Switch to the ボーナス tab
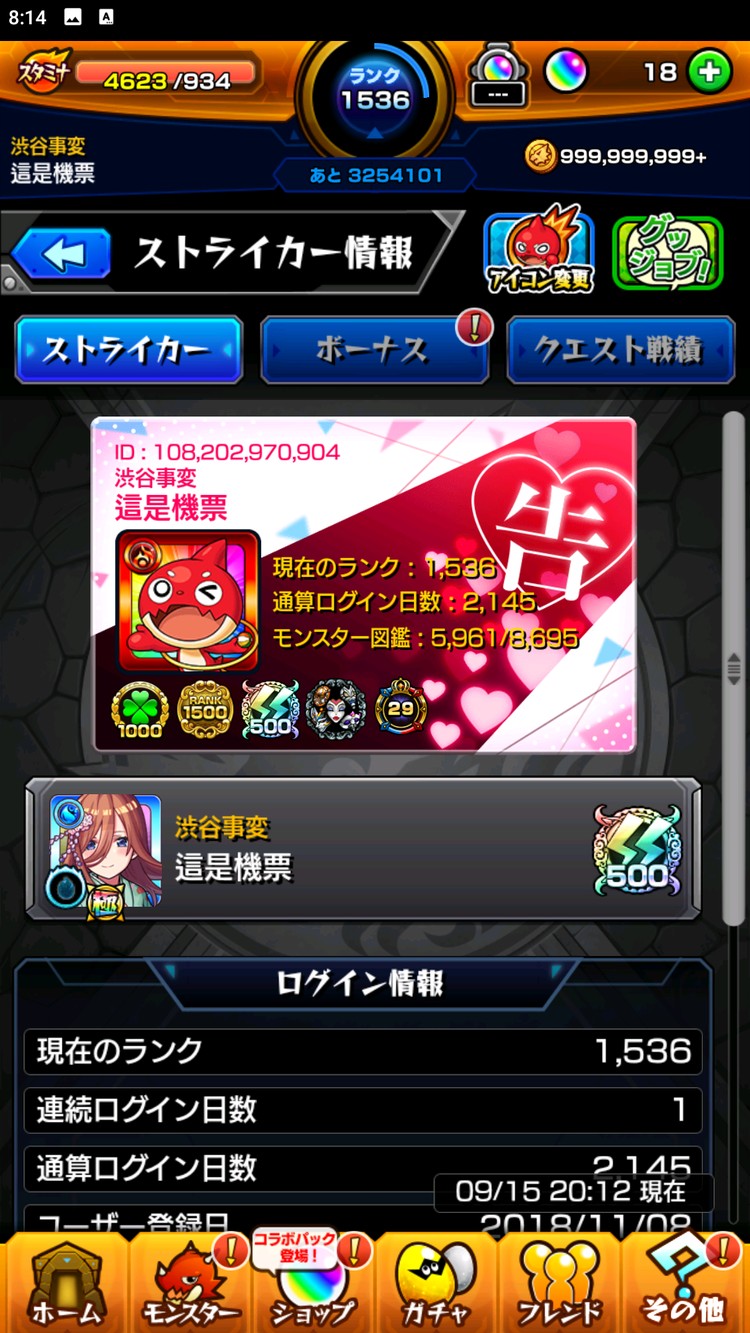The width and height of the screenshot is (750, 1333). (x=374, y=350)
